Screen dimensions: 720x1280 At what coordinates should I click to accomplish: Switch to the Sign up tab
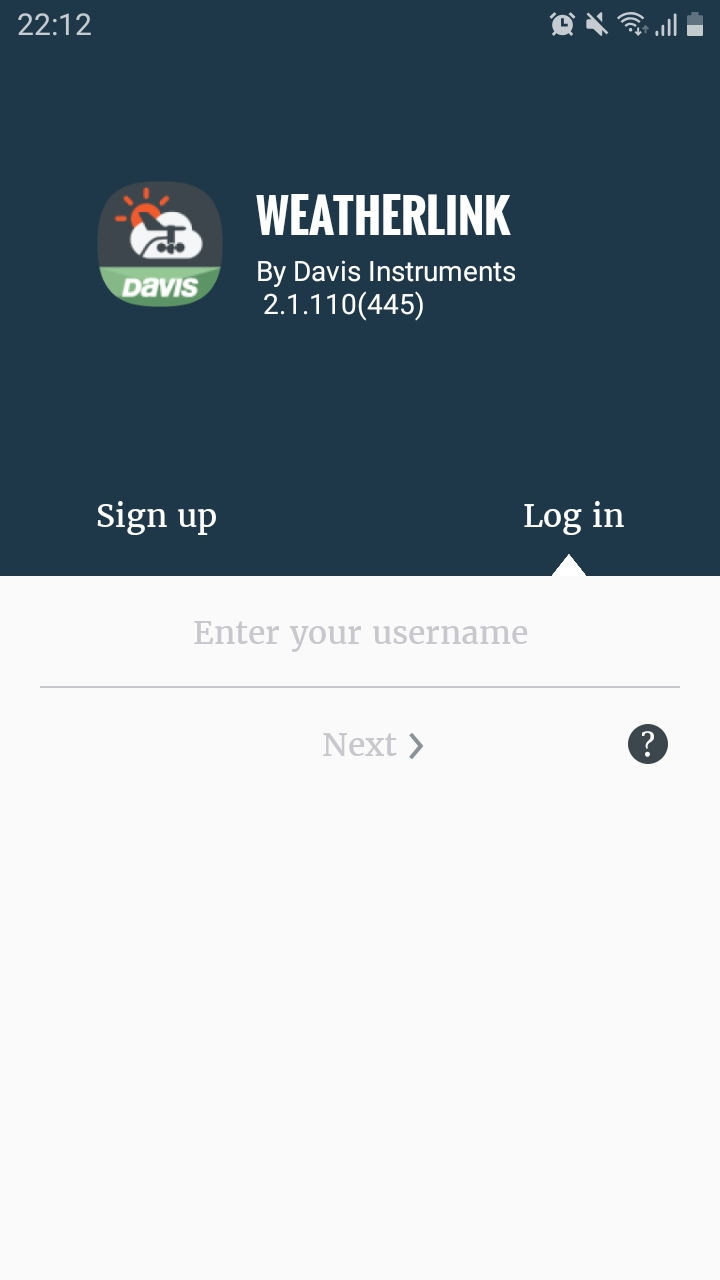coord(156,516)
